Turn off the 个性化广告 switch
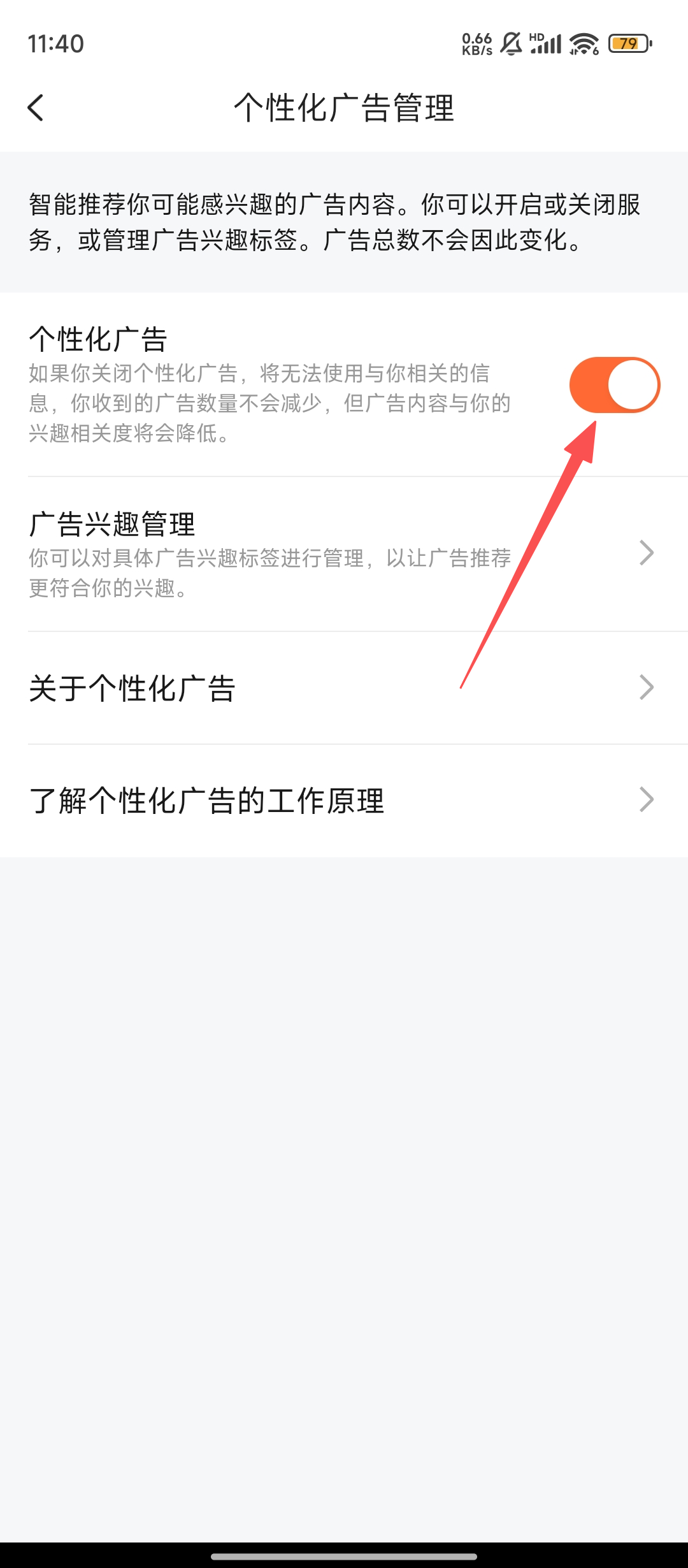Image resolution: width=688 pixels, height=1568 pixels. click(614, 385)
